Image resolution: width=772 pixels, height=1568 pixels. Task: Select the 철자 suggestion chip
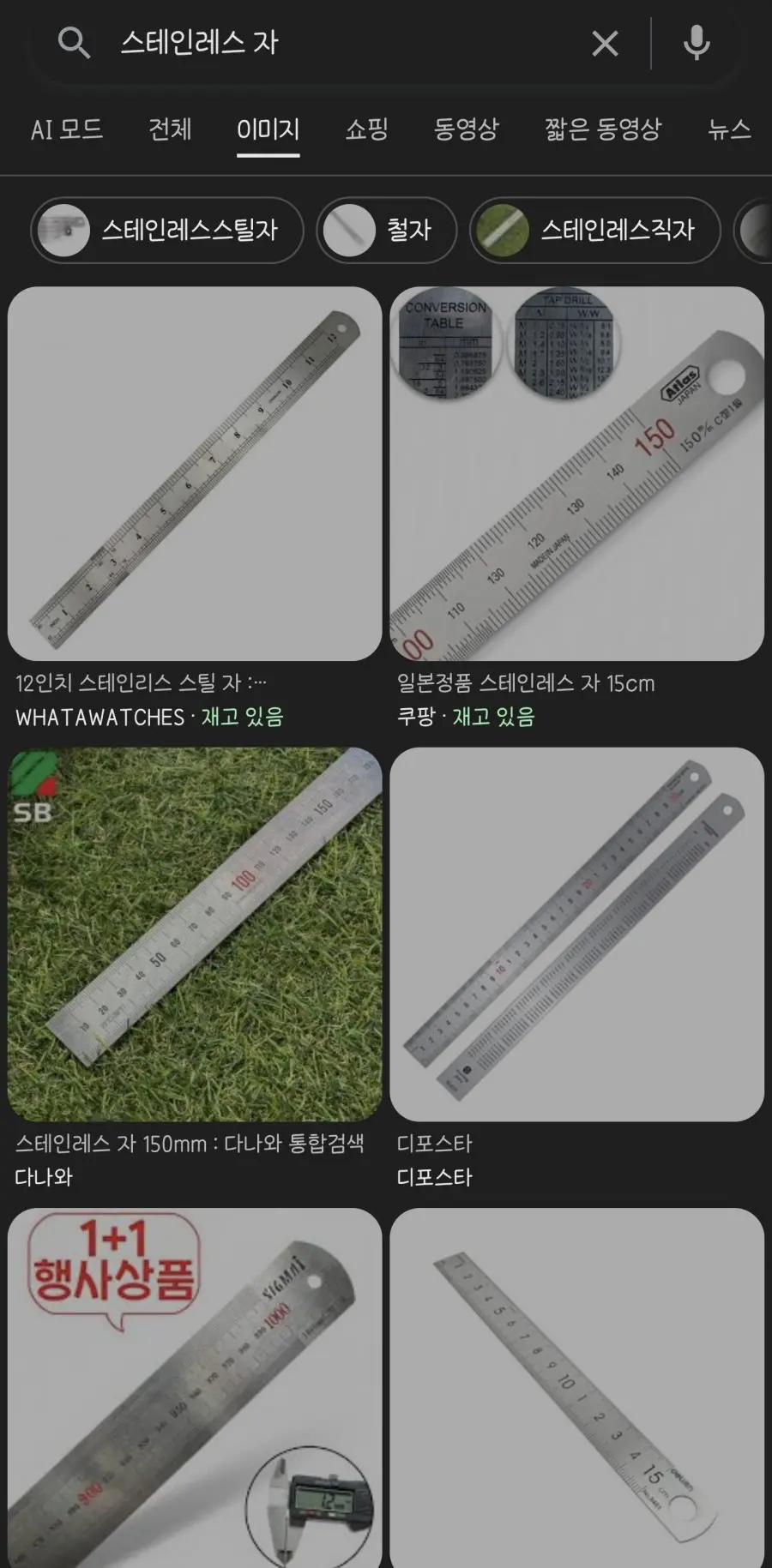pyautogui.click(x=386, y=230)
